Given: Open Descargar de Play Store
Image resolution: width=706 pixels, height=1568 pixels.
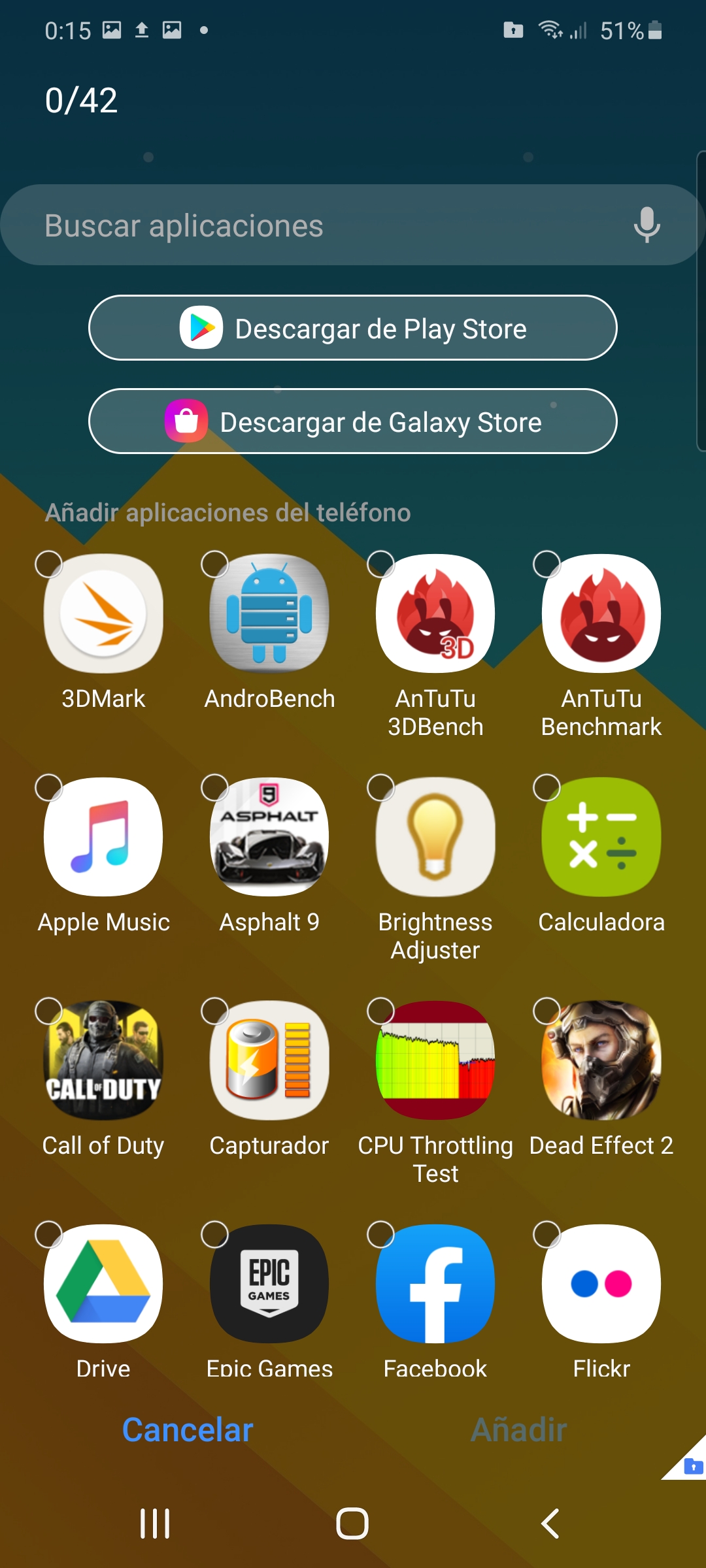Looking at the screenshot, I should [x=353, y=328].
